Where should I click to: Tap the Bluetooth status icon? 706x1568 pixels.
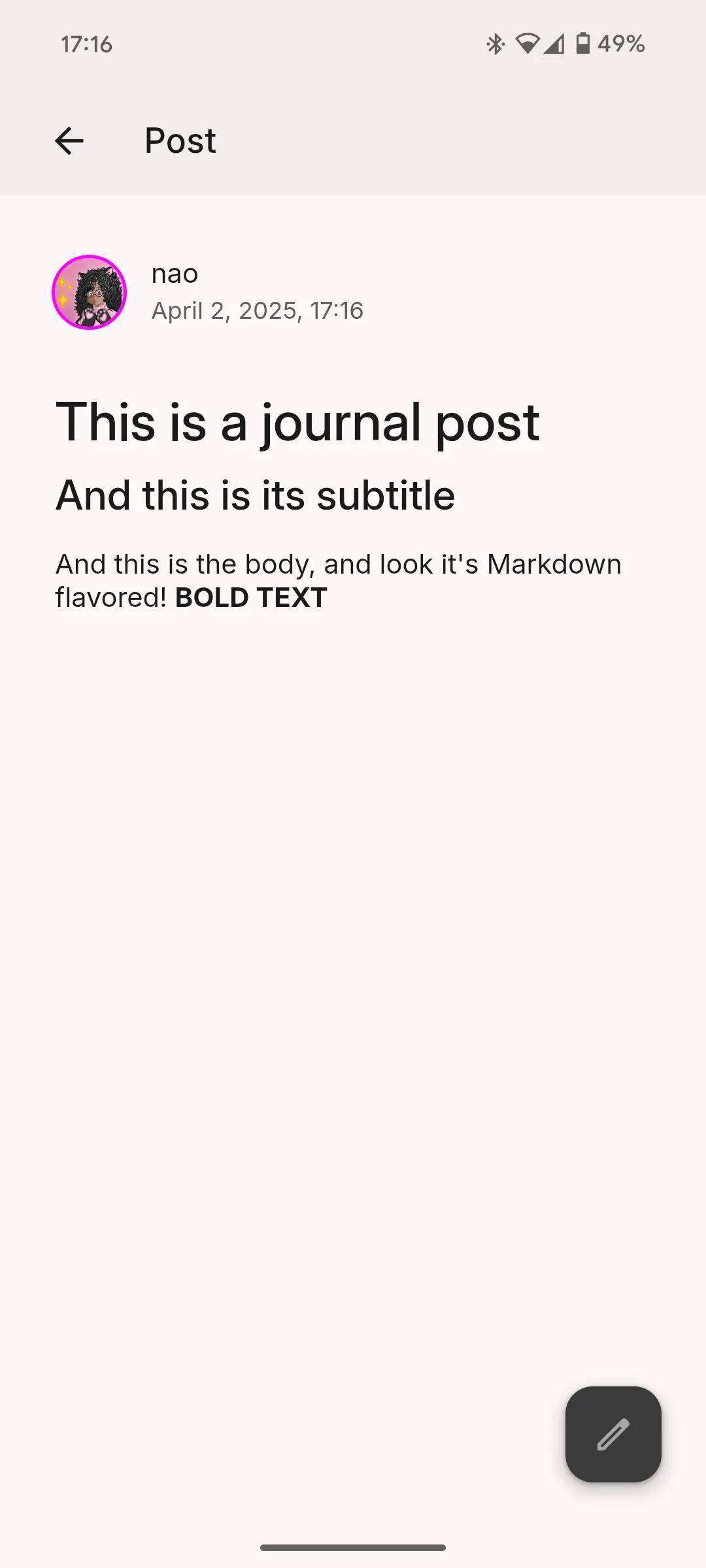495,43
